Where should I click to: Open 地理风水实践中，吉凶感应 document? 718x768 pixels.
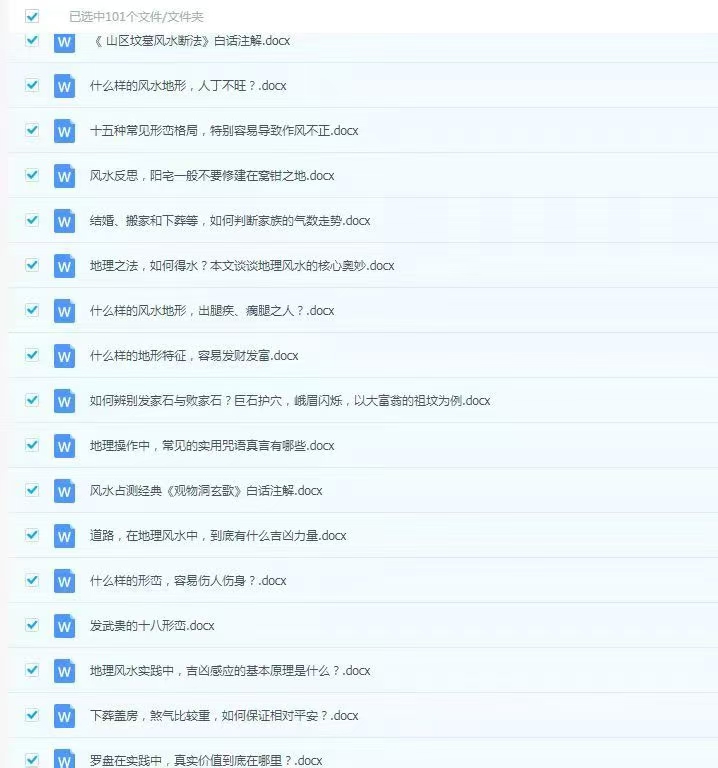(230, 671)
